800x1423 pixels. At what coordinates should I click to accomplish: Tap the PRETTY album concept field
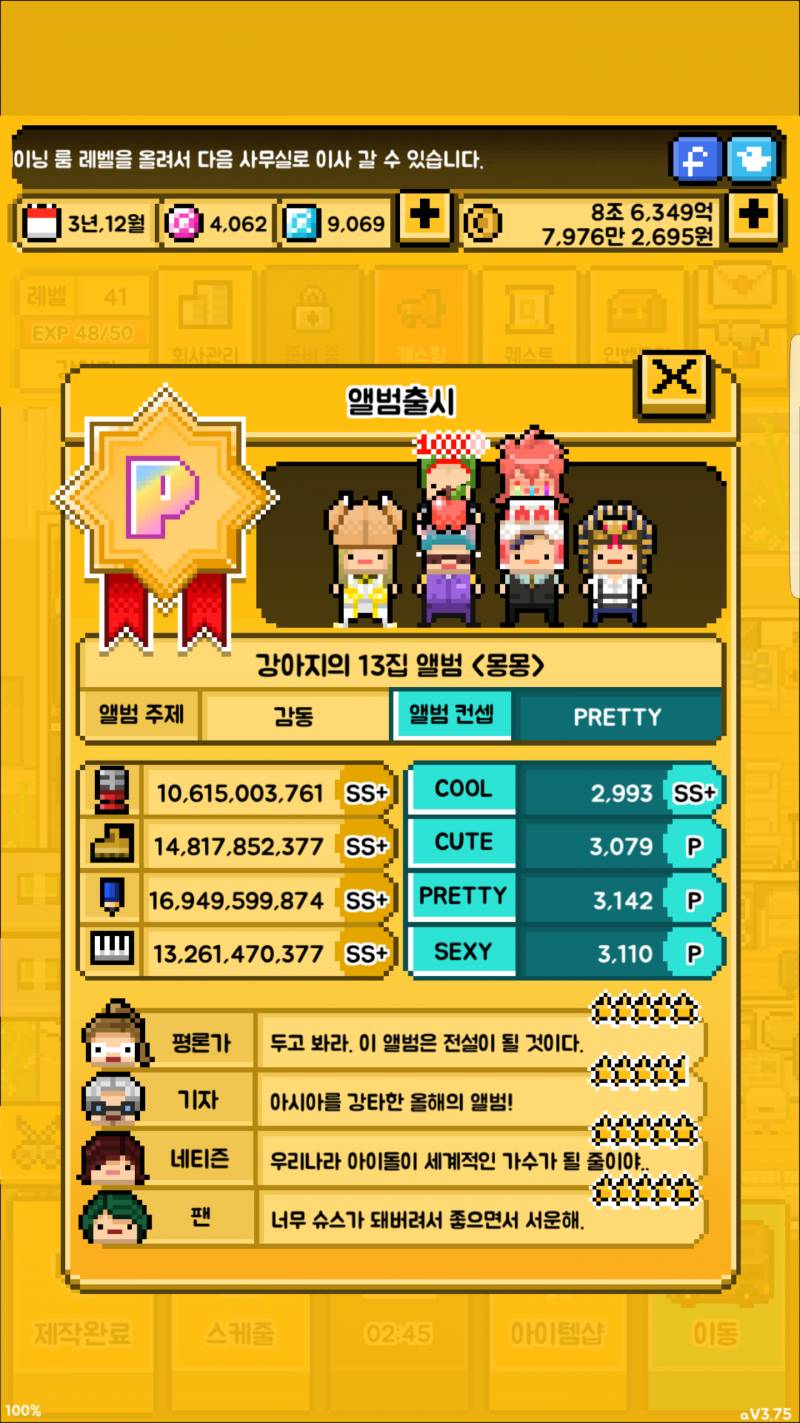tap(620, 716)
